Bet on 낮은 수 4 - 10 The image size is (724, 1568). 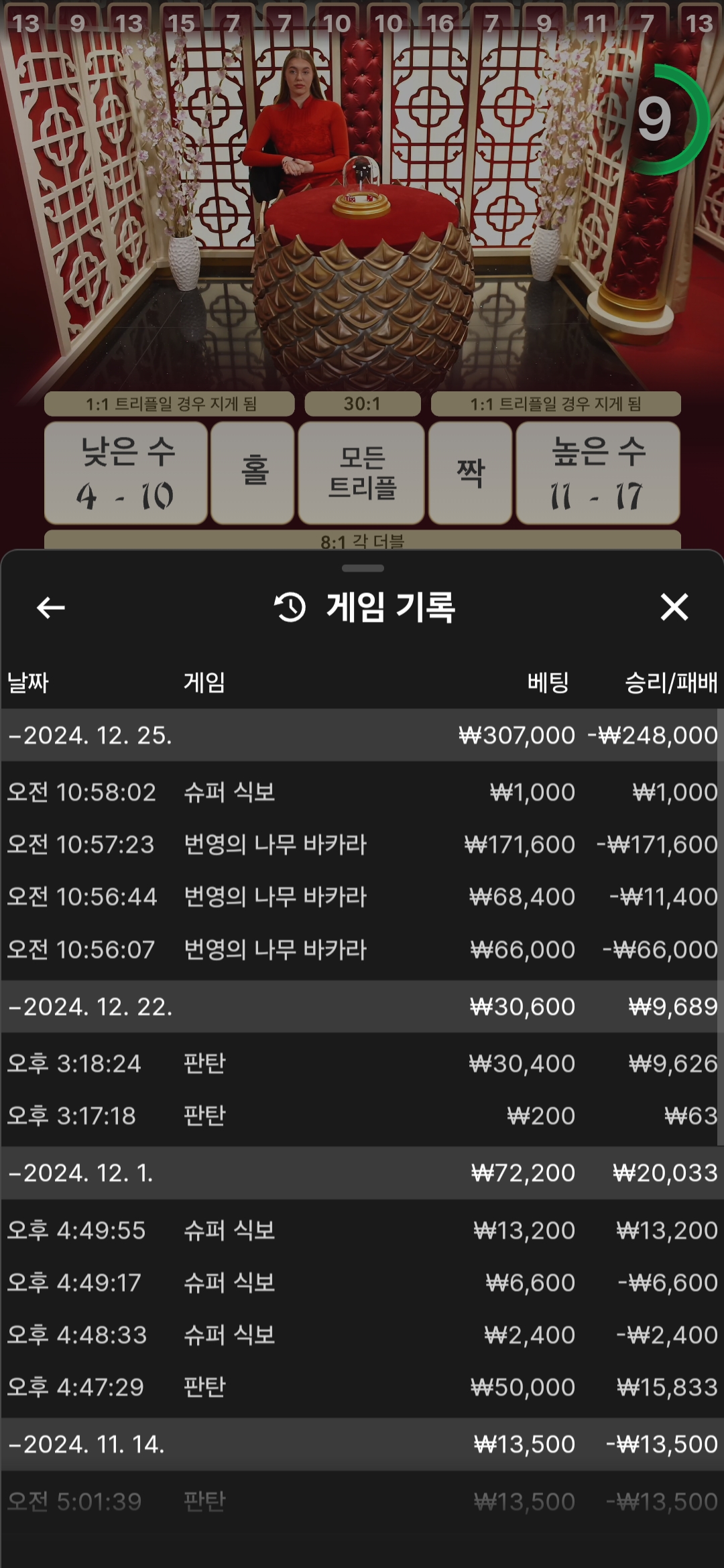pos(126,472)
